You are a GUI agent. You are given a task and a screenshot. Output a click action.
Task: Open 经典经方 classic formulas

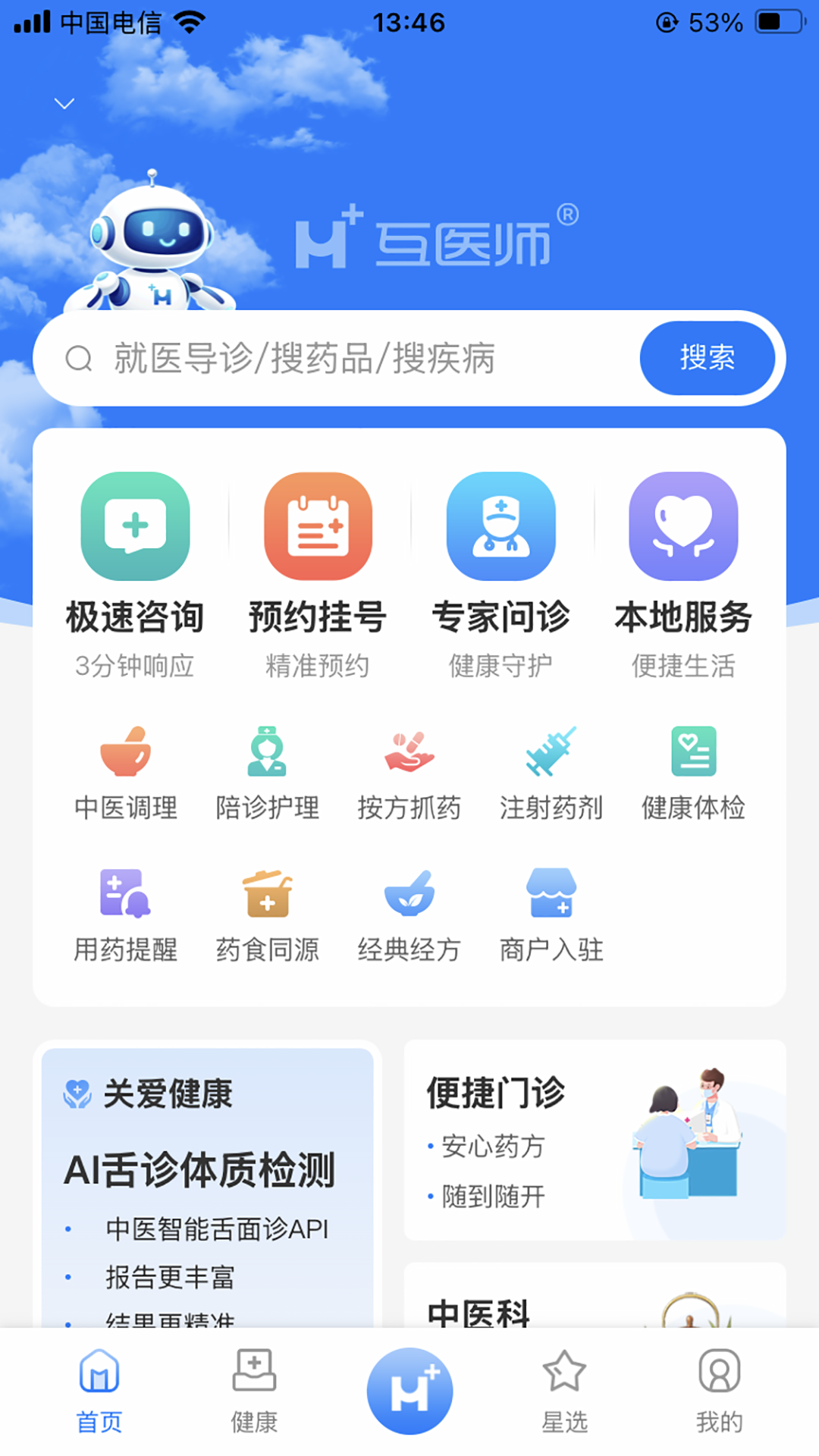coord(409,915)
